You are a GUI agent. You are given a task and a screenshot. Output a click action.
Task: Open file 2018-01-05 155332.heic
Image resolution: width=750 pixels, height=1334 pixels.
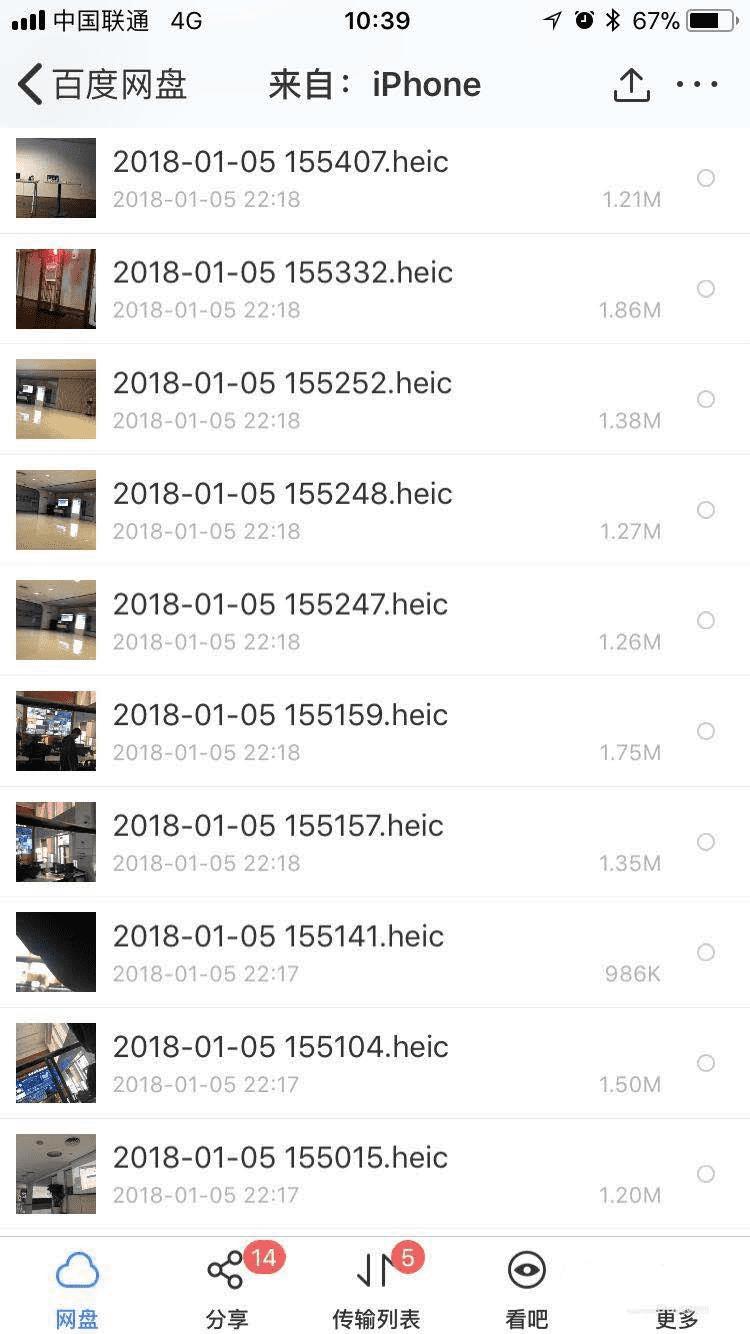(282, 273)
